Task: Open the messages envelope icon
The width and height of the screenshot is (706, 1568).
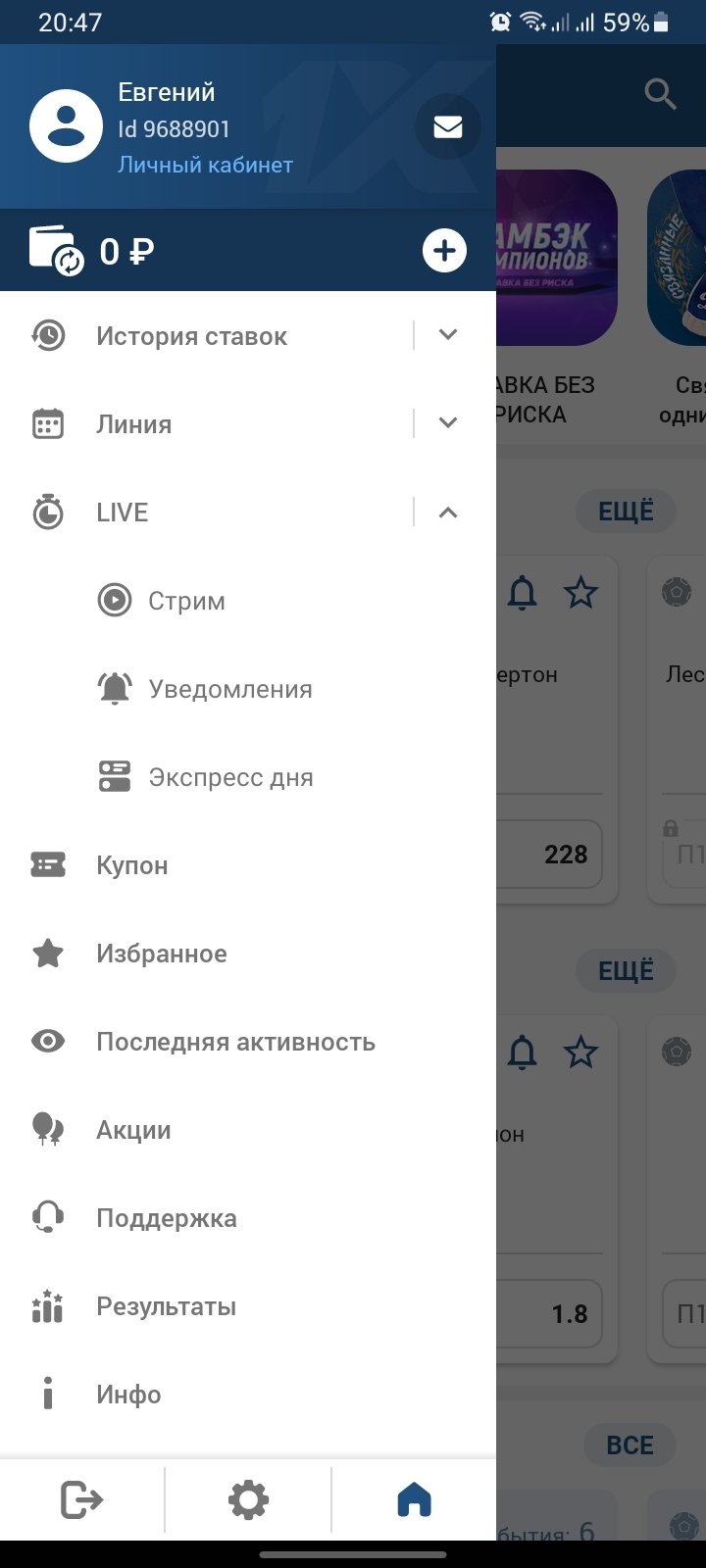Action: point(448,127)
